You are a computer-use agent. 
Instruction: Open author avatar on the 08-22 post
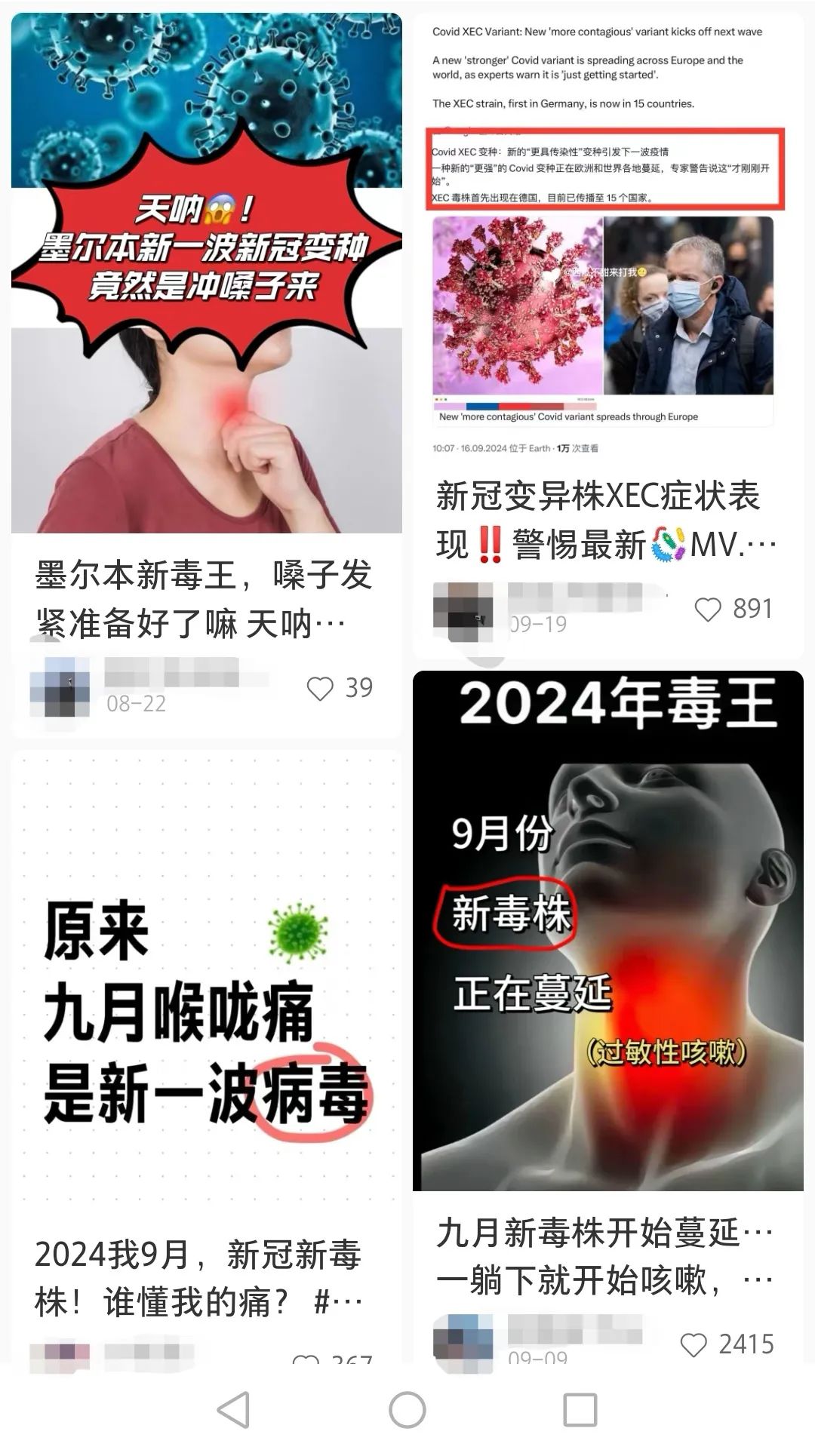tap(60, 687)
